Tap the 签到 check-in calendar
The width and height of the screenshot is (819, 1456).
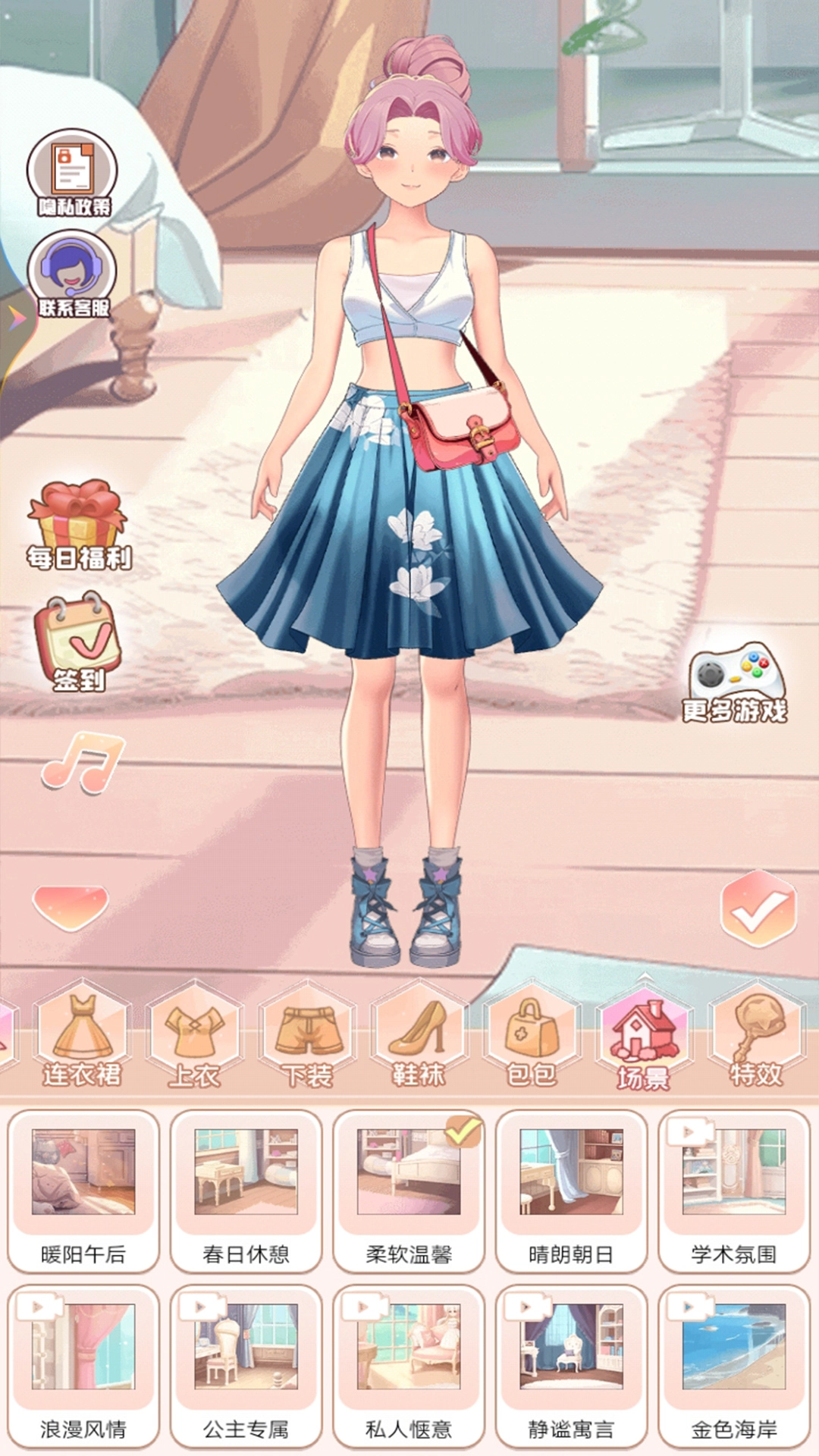78,642
